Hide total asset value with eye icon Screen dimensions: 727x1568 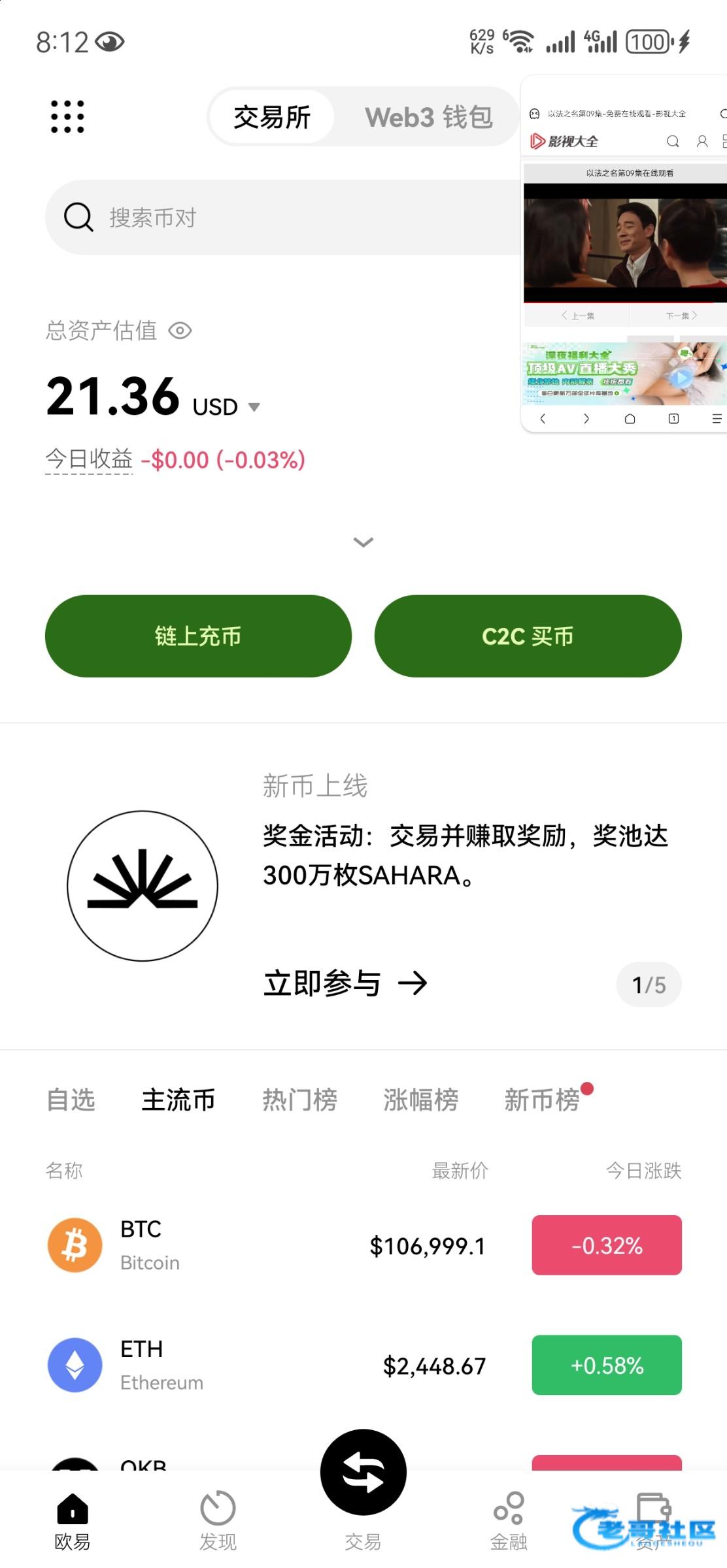point(180,331)
